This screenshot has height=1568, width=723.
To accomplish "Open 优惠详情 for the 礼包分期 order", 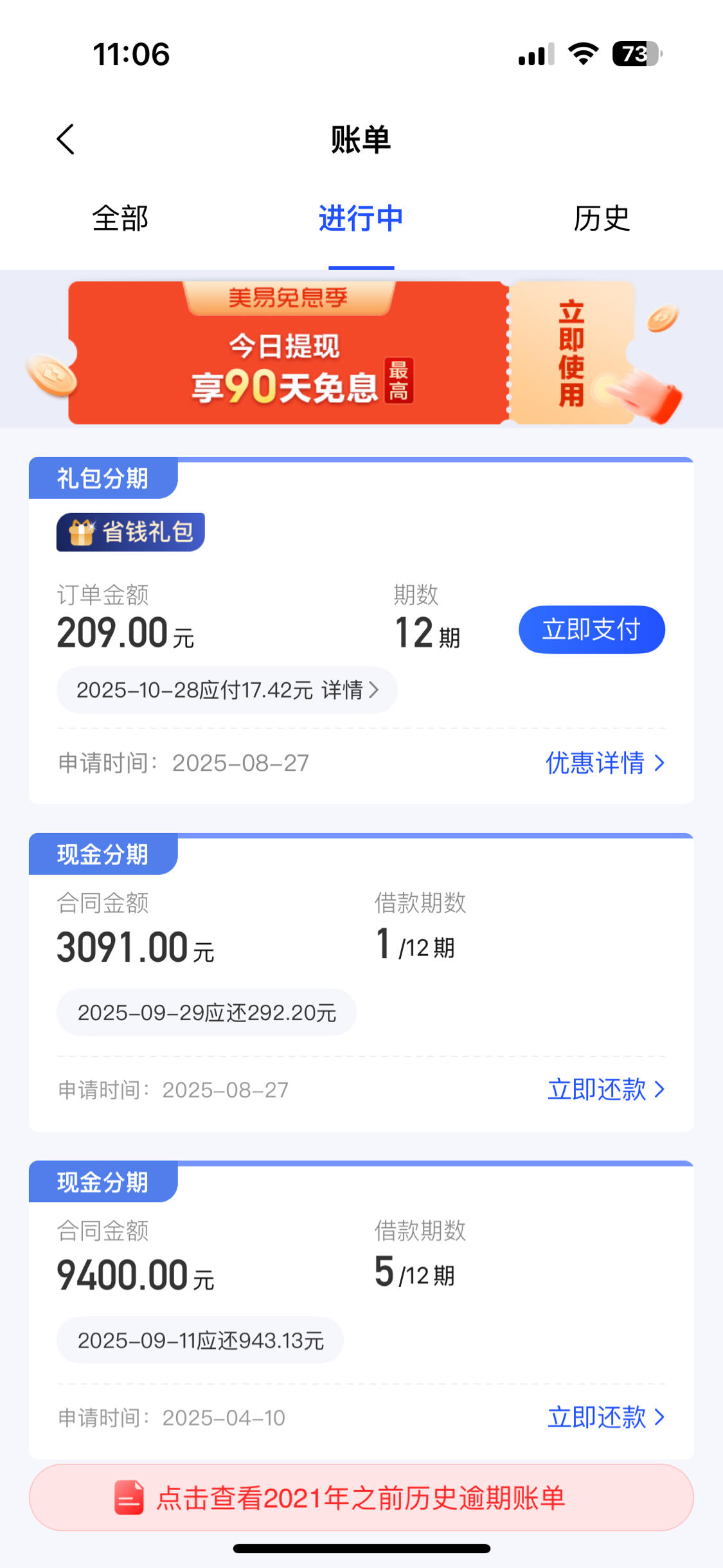I will click(x=605, y=763).
